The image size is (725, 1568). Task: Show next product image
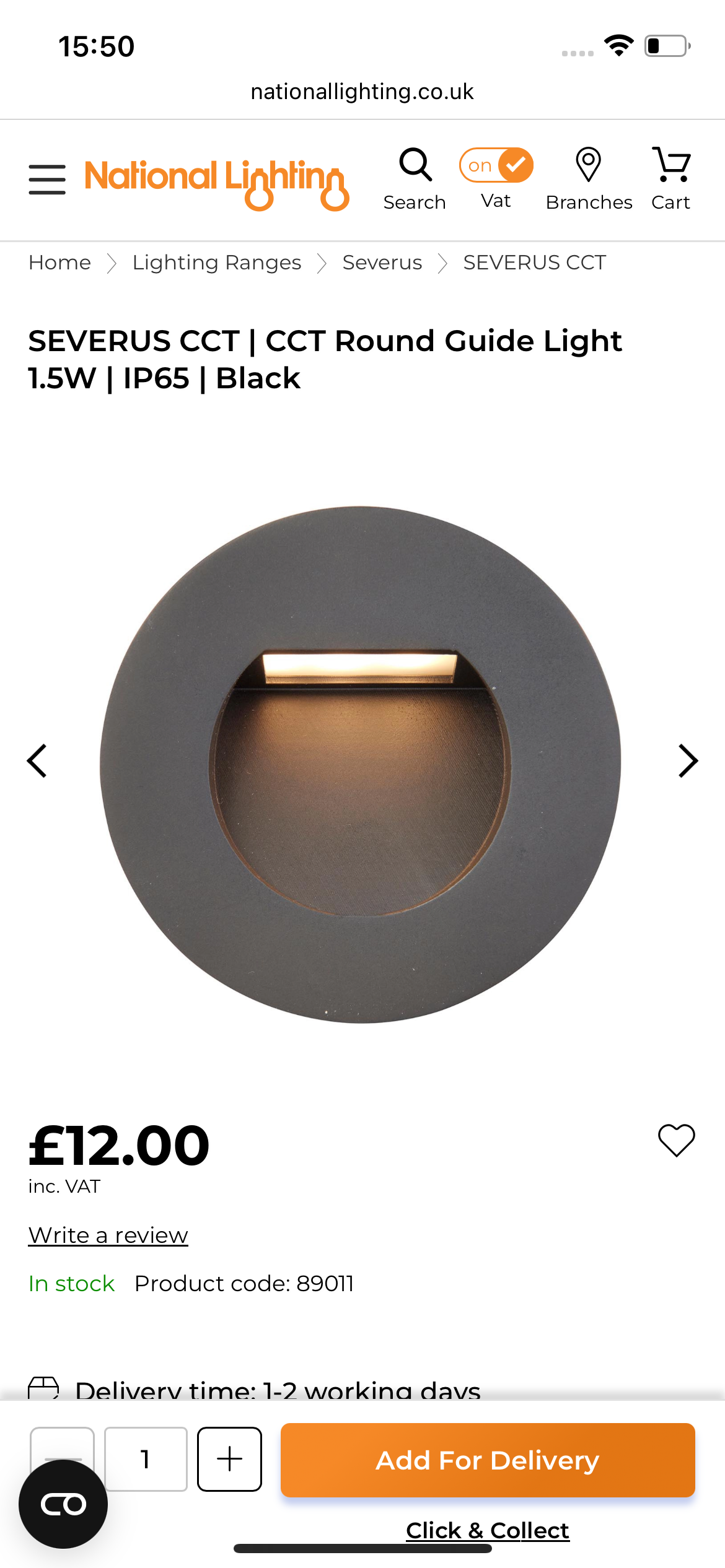tap(688, 760)
